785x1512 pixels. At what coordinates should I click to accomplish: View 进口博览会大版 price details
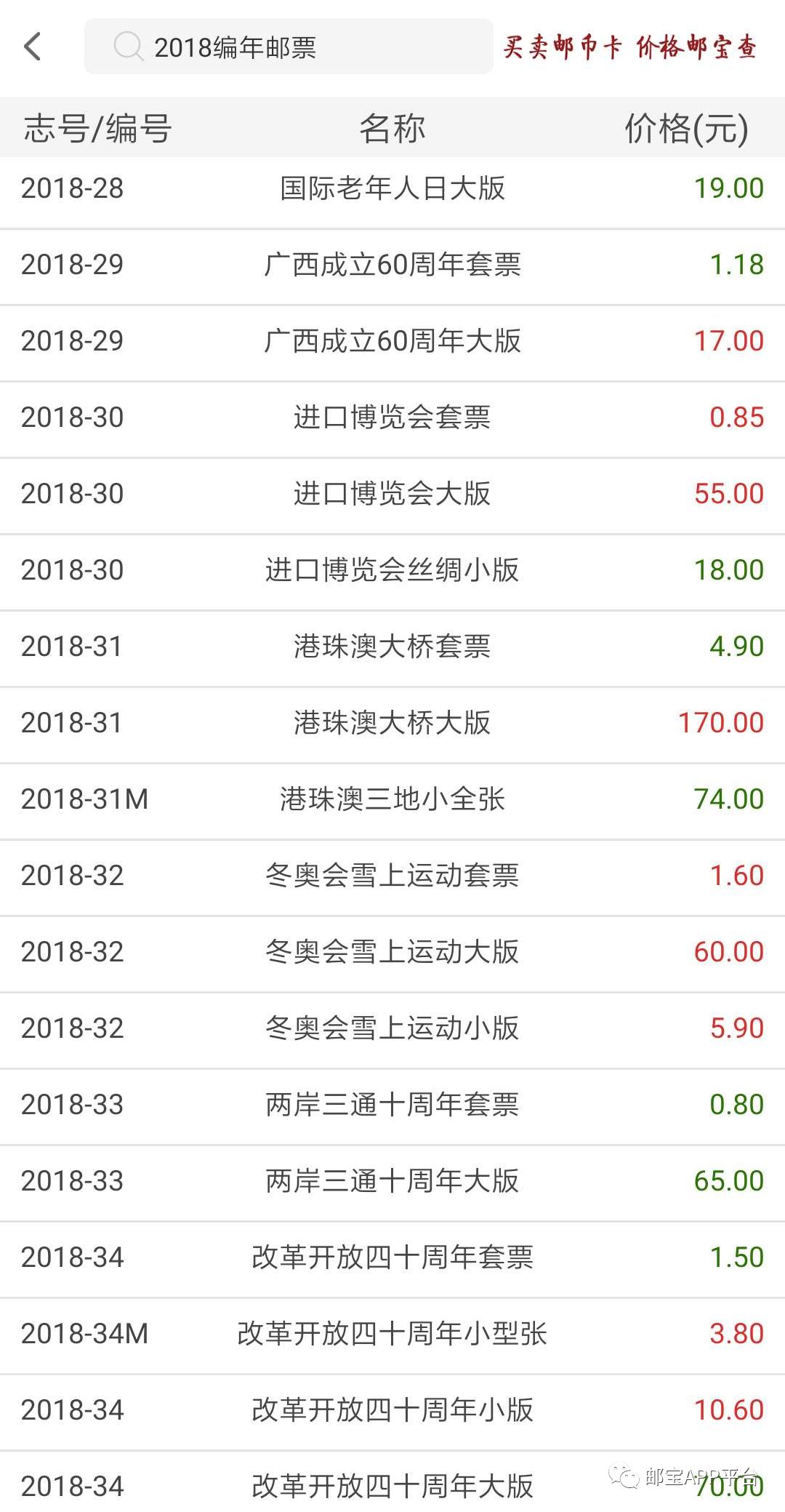392,494
